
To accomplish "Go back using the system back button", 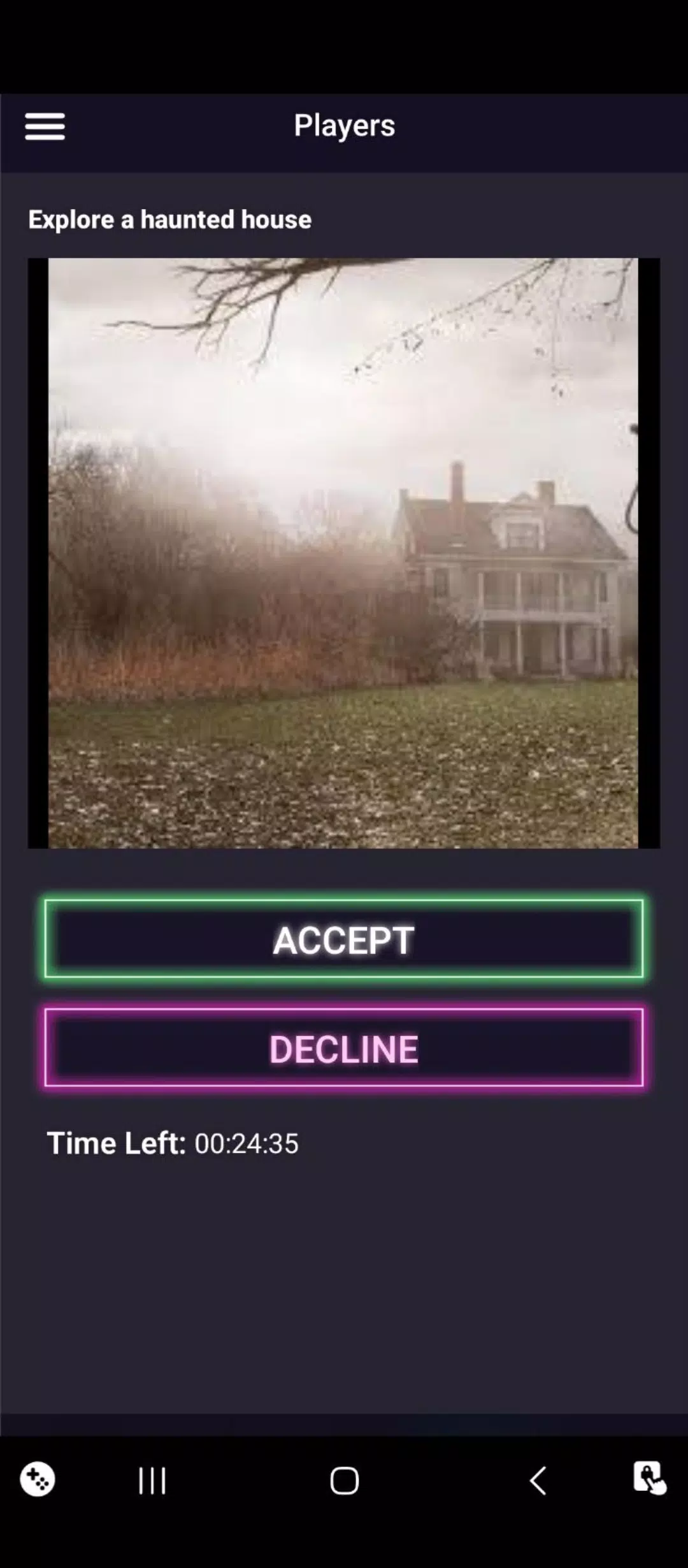I will tap(538, 1480).
